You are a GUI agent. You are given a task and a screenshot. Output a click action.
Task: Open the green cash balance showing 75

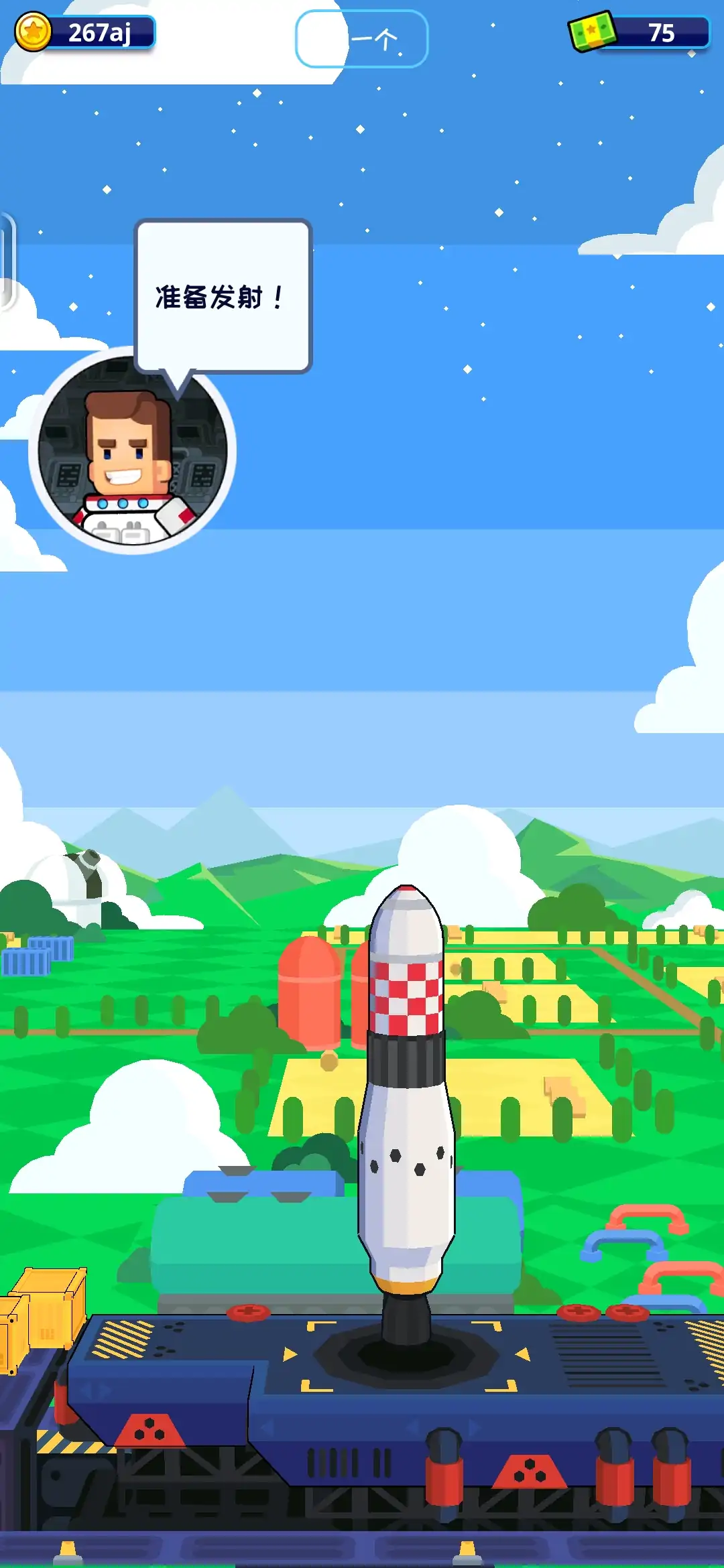[639, 32]
